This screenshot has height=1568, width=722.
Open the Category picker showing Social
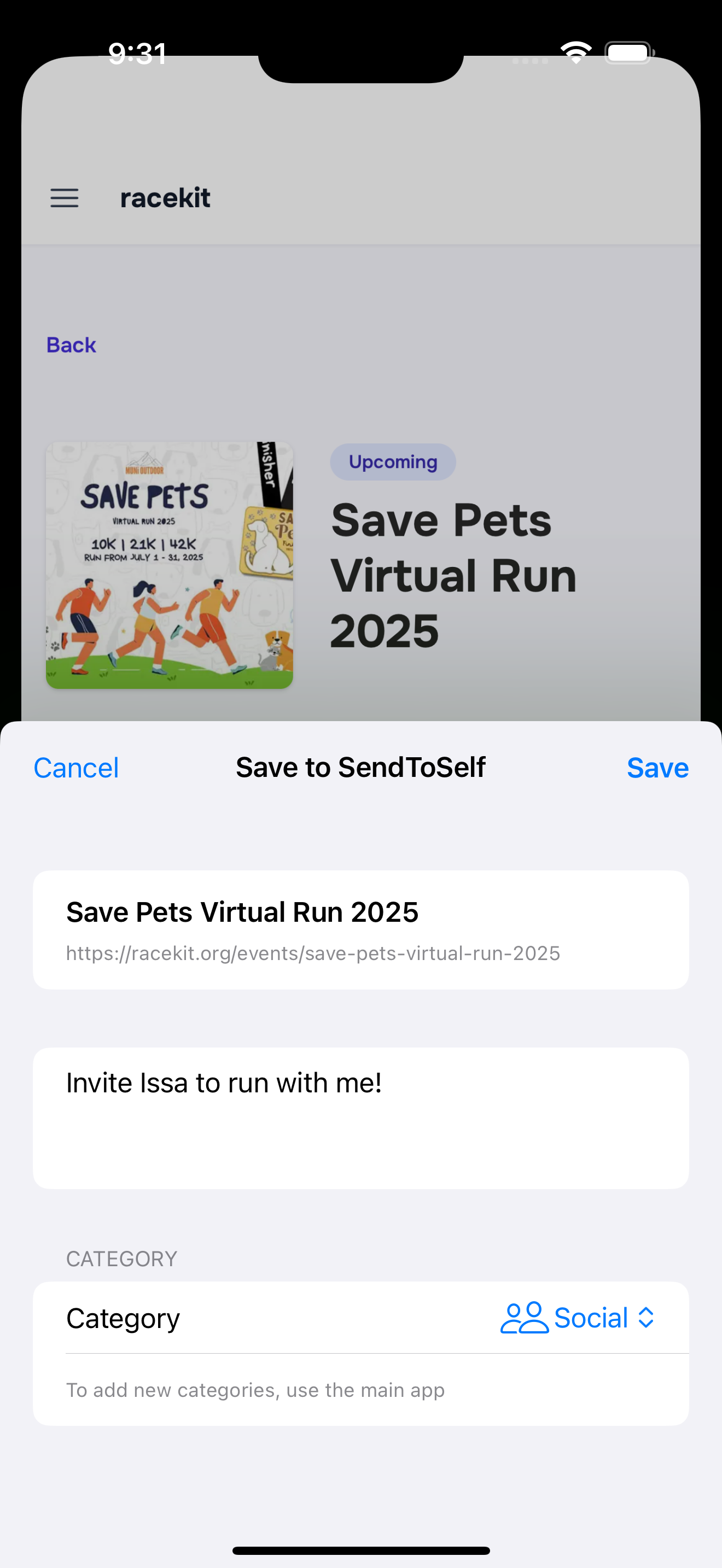[577, 1318]
